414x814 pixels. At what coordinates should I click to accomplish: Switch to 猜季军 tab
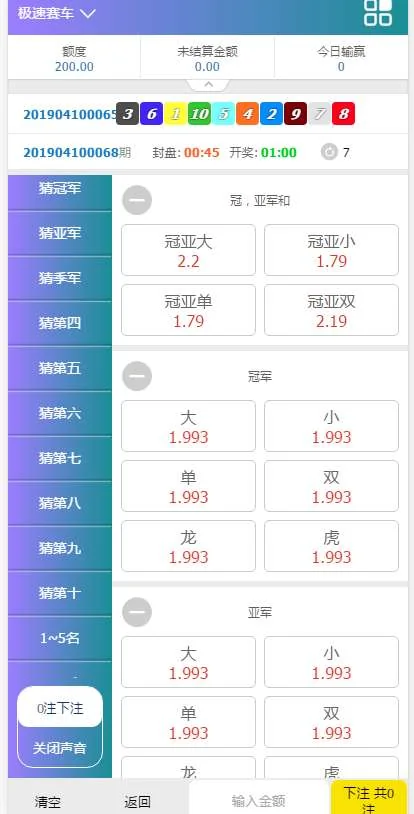pos(60,279)
